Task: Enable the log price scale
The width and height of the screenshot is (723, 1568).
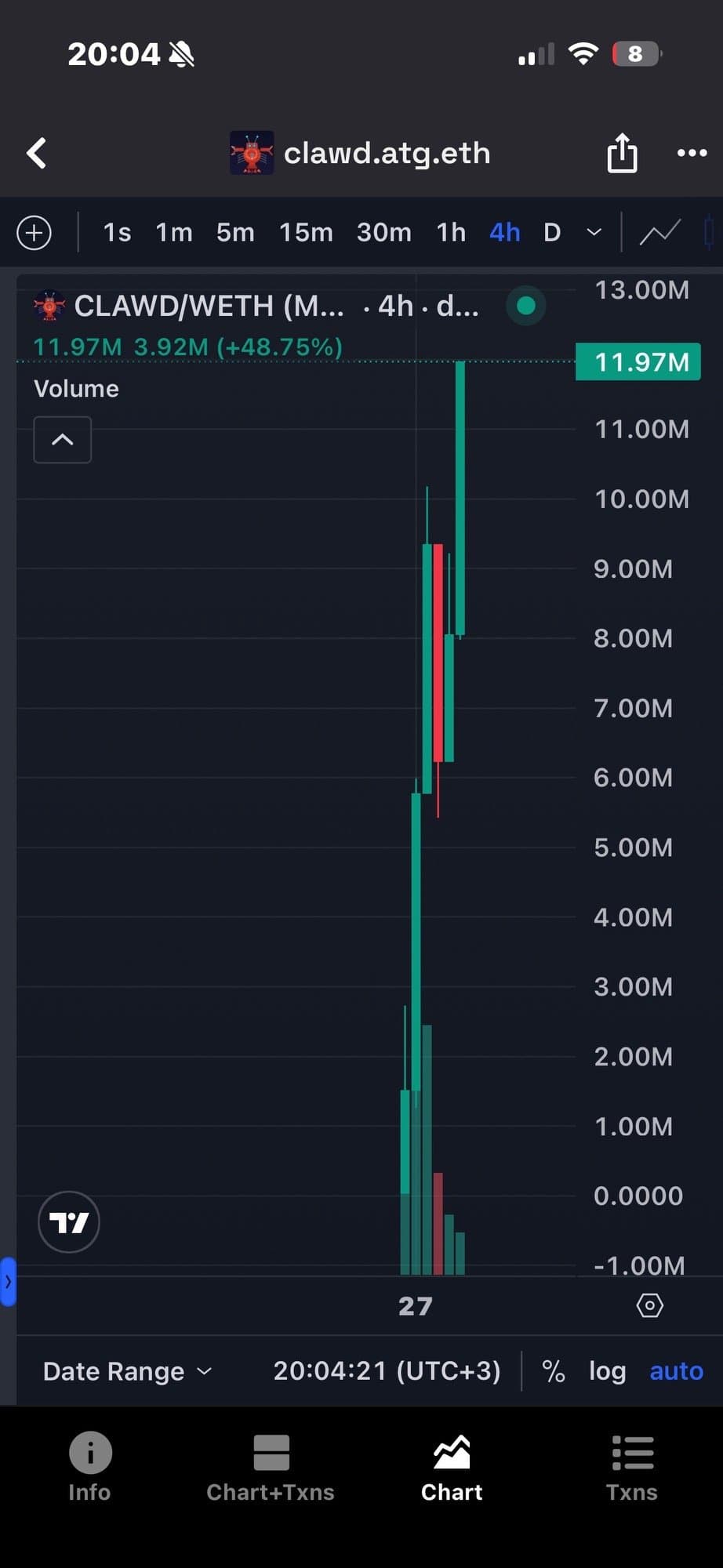Action: pos(607,1371)
